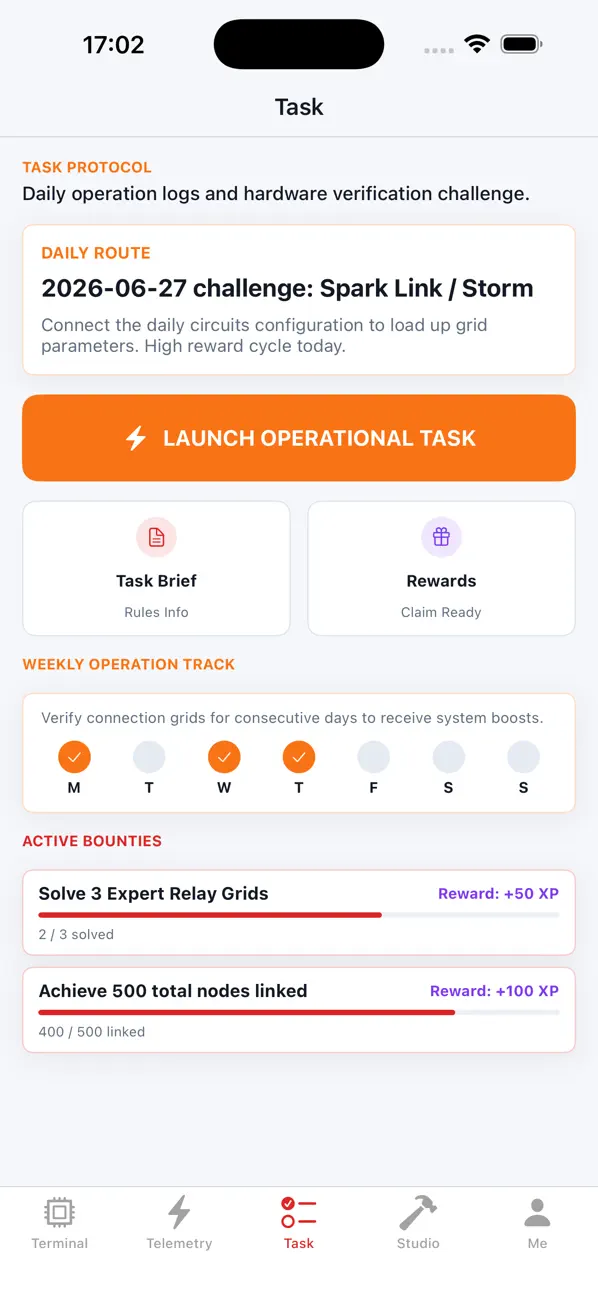This screenshot has width=598, height=1300.
Task: Switch to the Terminal tab
Action: 60,1223
